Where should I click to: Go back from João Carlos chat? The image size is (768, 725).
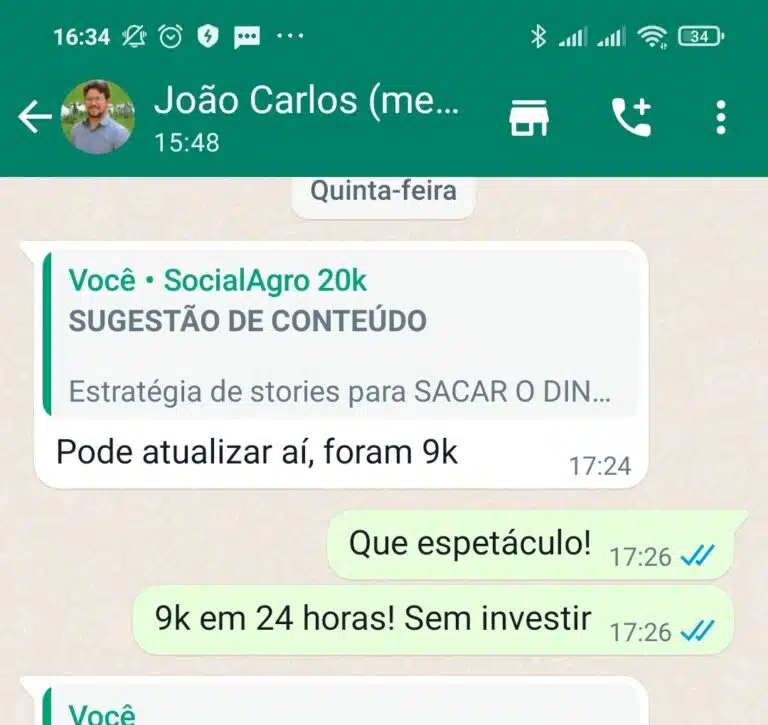tap(34, 118)
